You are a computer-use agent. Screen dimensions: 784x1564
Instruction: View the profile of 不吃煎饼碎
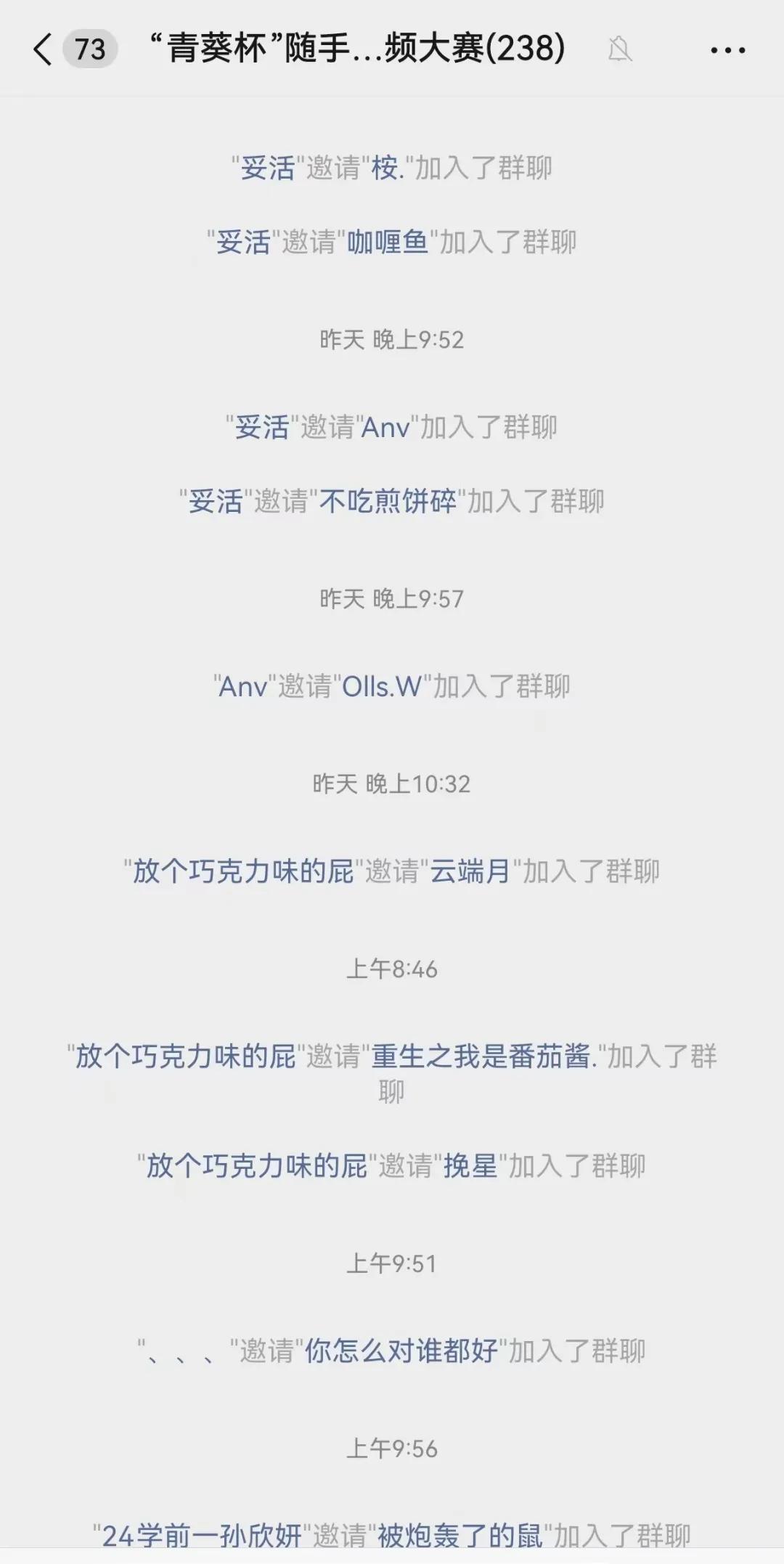[388, 501]
